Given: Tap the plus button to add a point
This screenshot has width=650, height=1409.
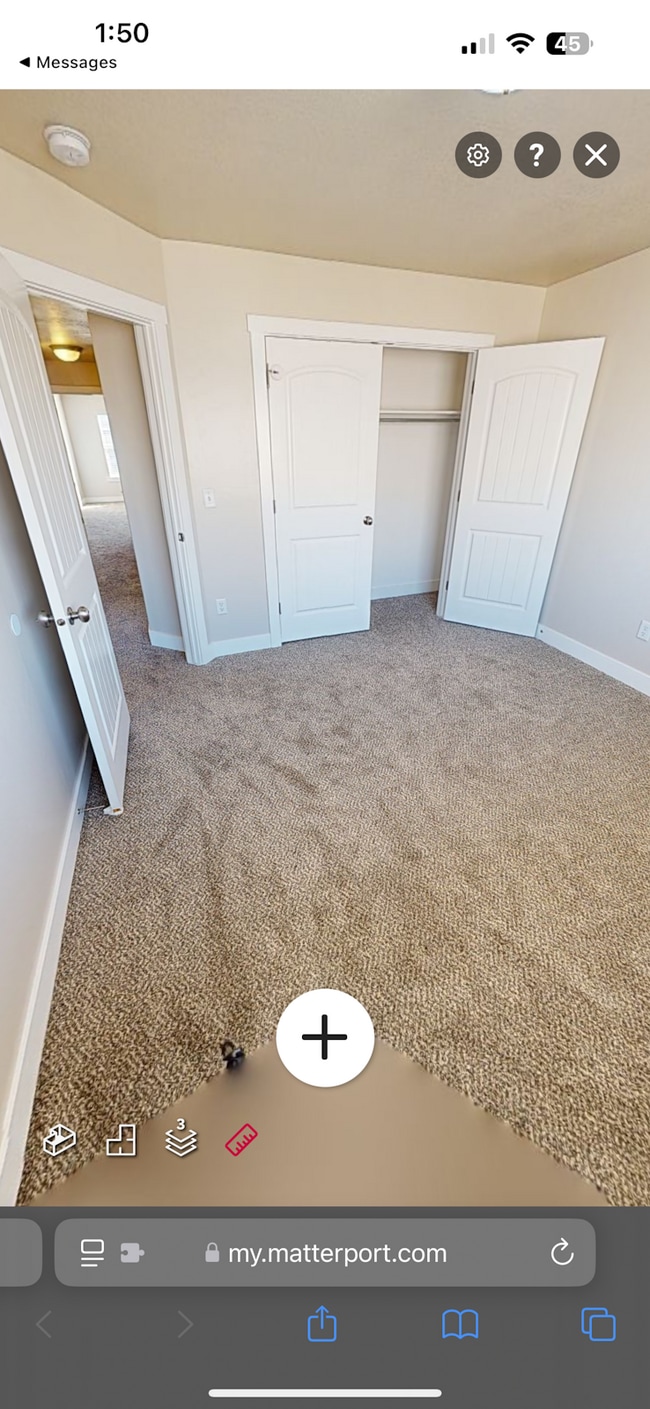Looking at the screenshot, I should click(x=325, y=1038).
